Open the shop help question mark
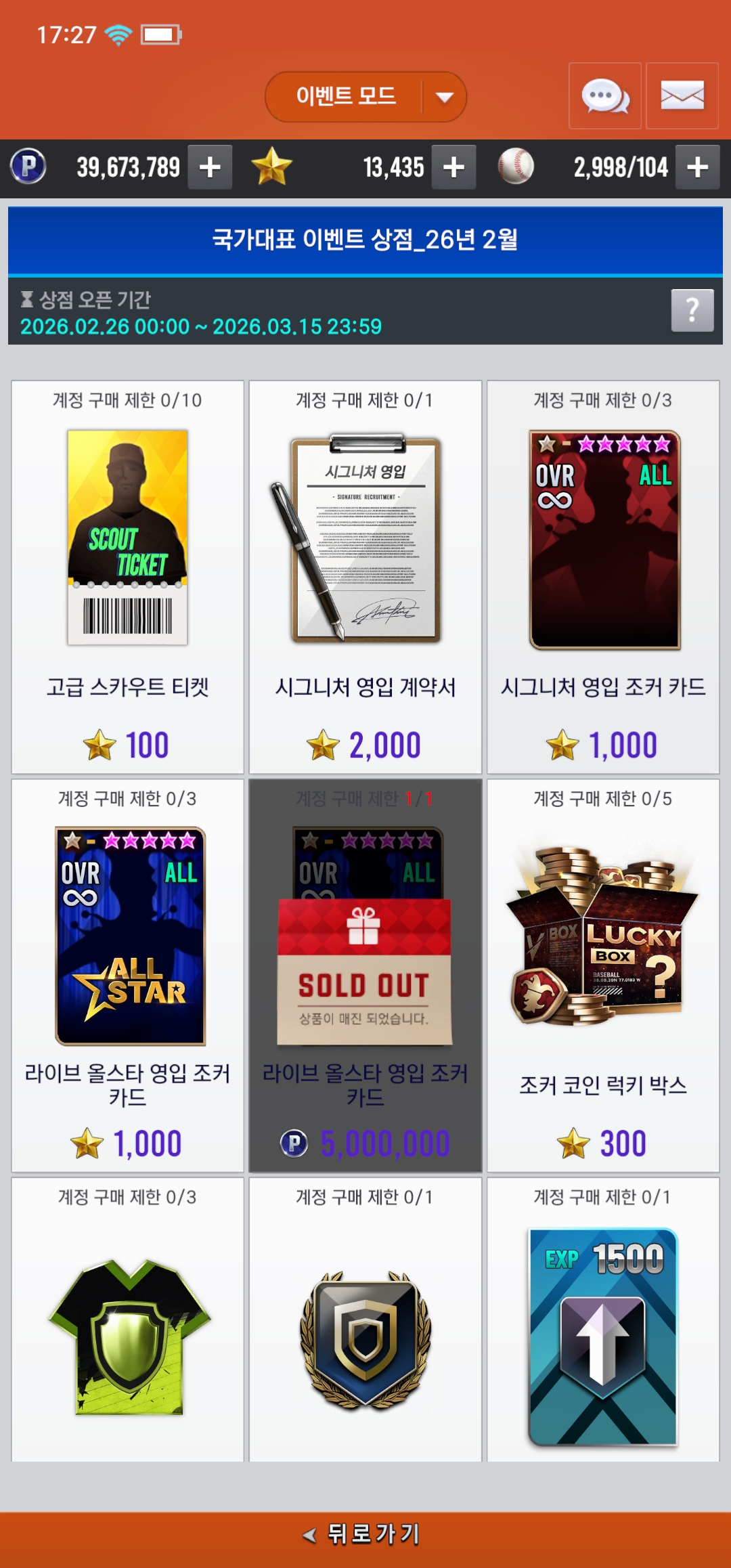The image size is (731, 1568). (x=692, y=310)
